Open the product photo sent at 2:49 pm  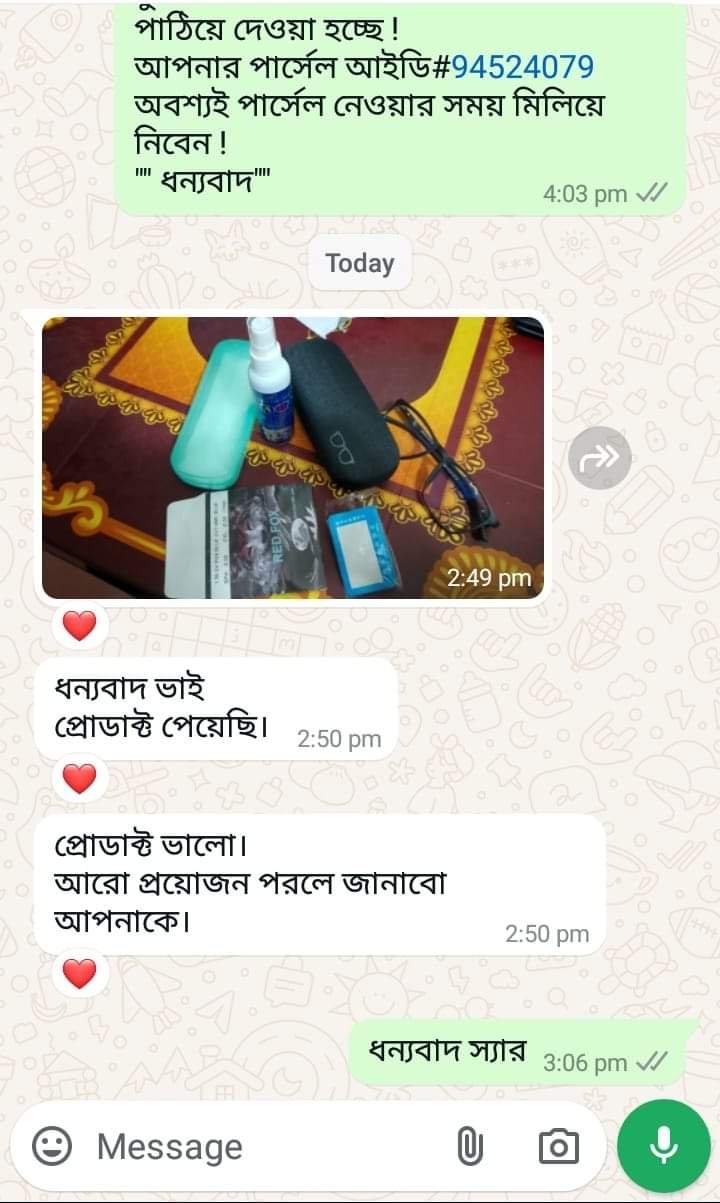click(x=292, y=457)
